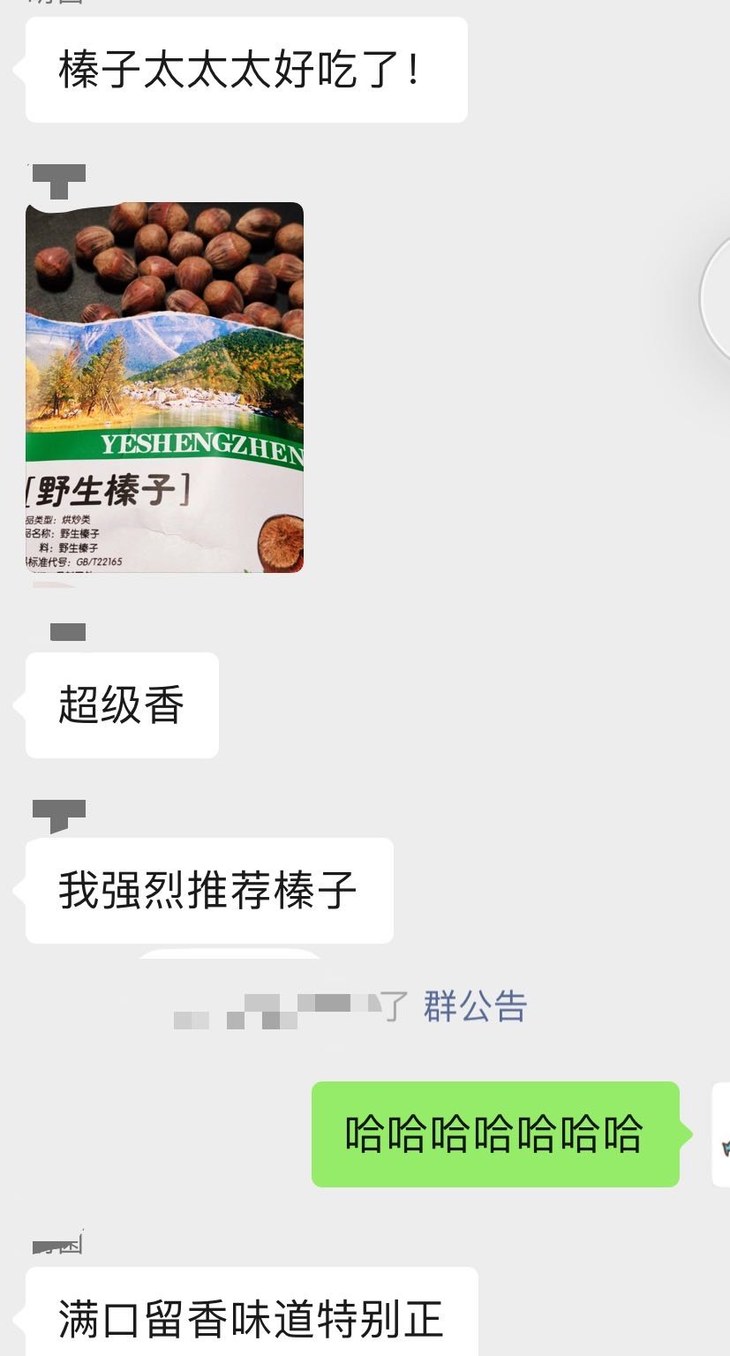The height and width of the screenshot is (1356, 730).
Task: Open the 群公告 group notice link
Action: (475, 1006)
